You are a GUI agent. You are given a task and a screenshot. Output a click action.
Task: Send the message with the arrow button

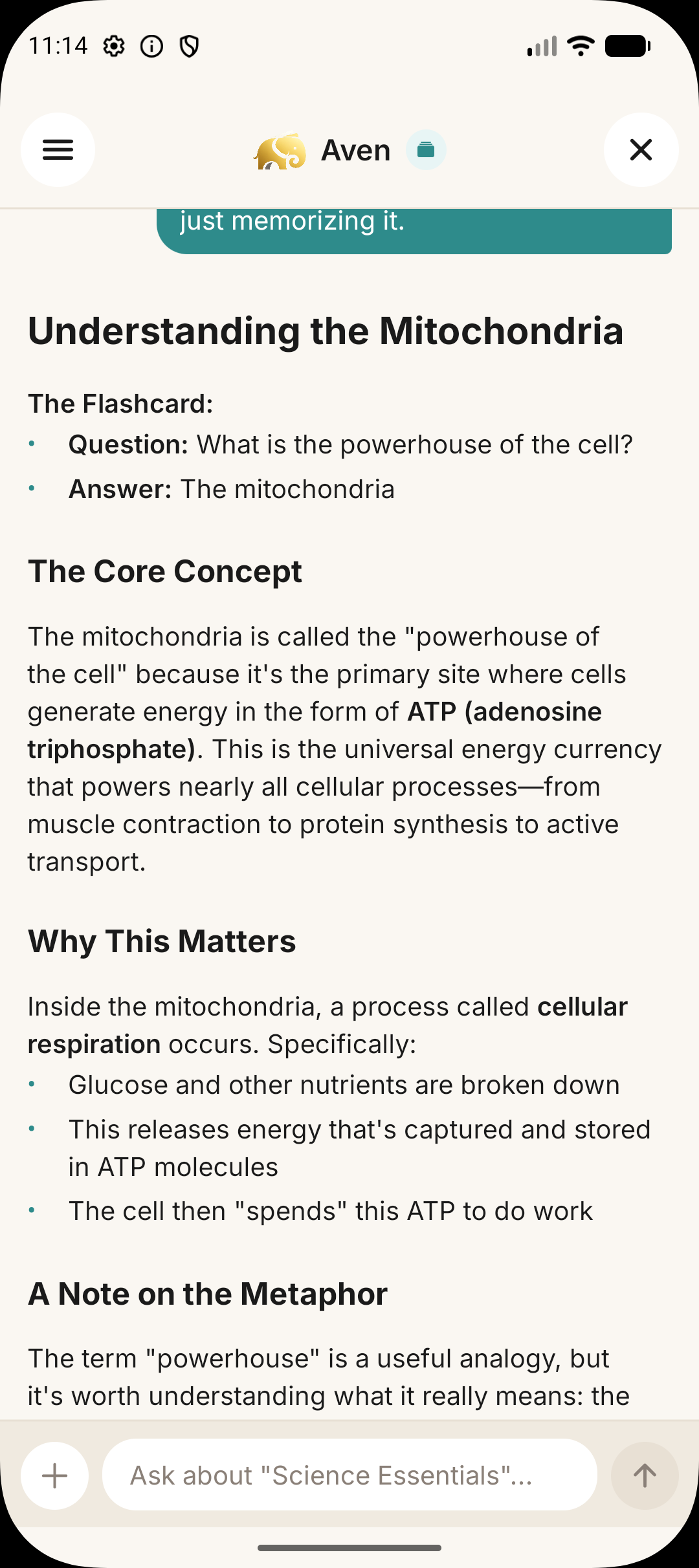coord(645,1475)
